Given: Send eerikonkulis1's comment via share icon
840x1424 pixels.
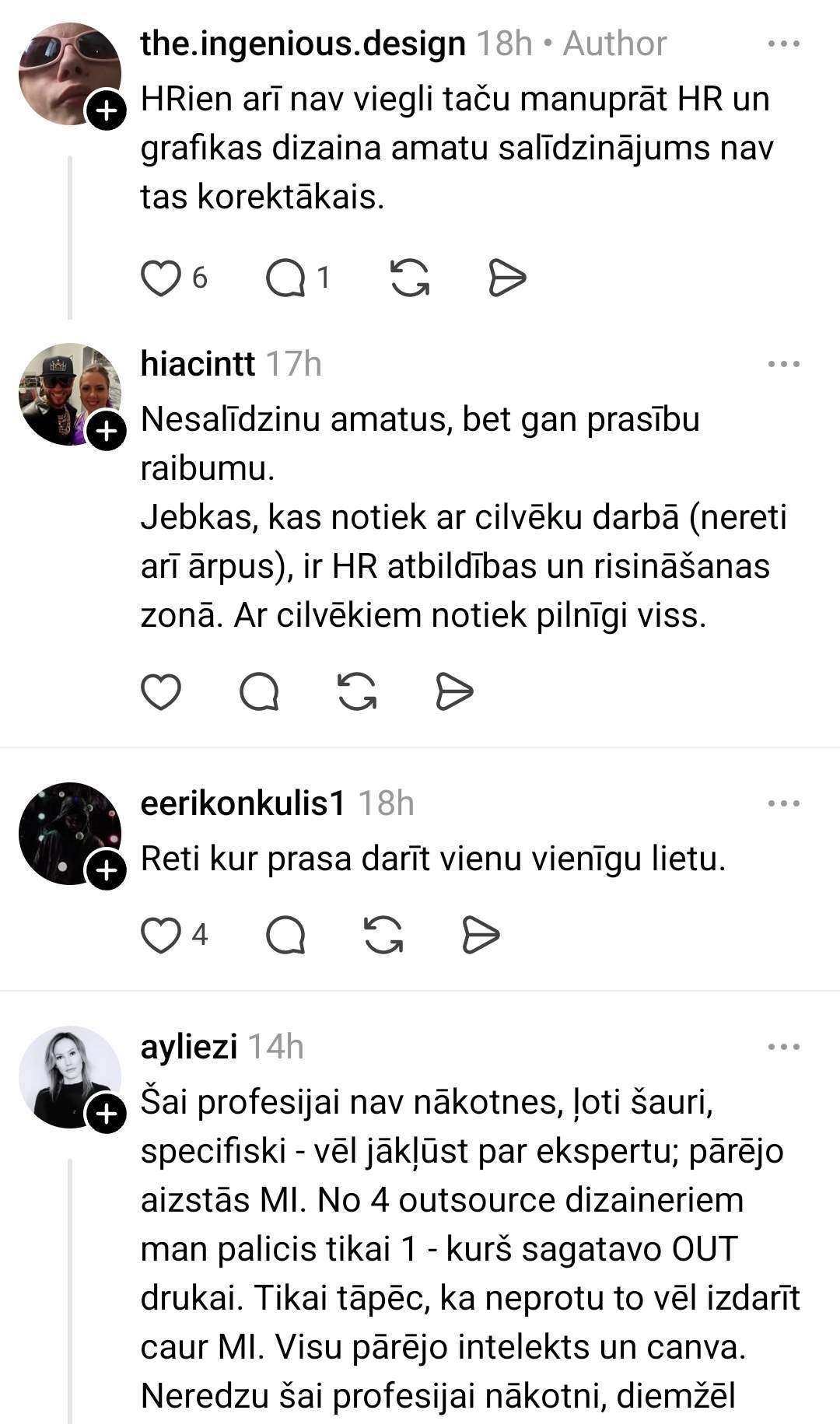Looking at the screenshot, I should tap(481, 935).
